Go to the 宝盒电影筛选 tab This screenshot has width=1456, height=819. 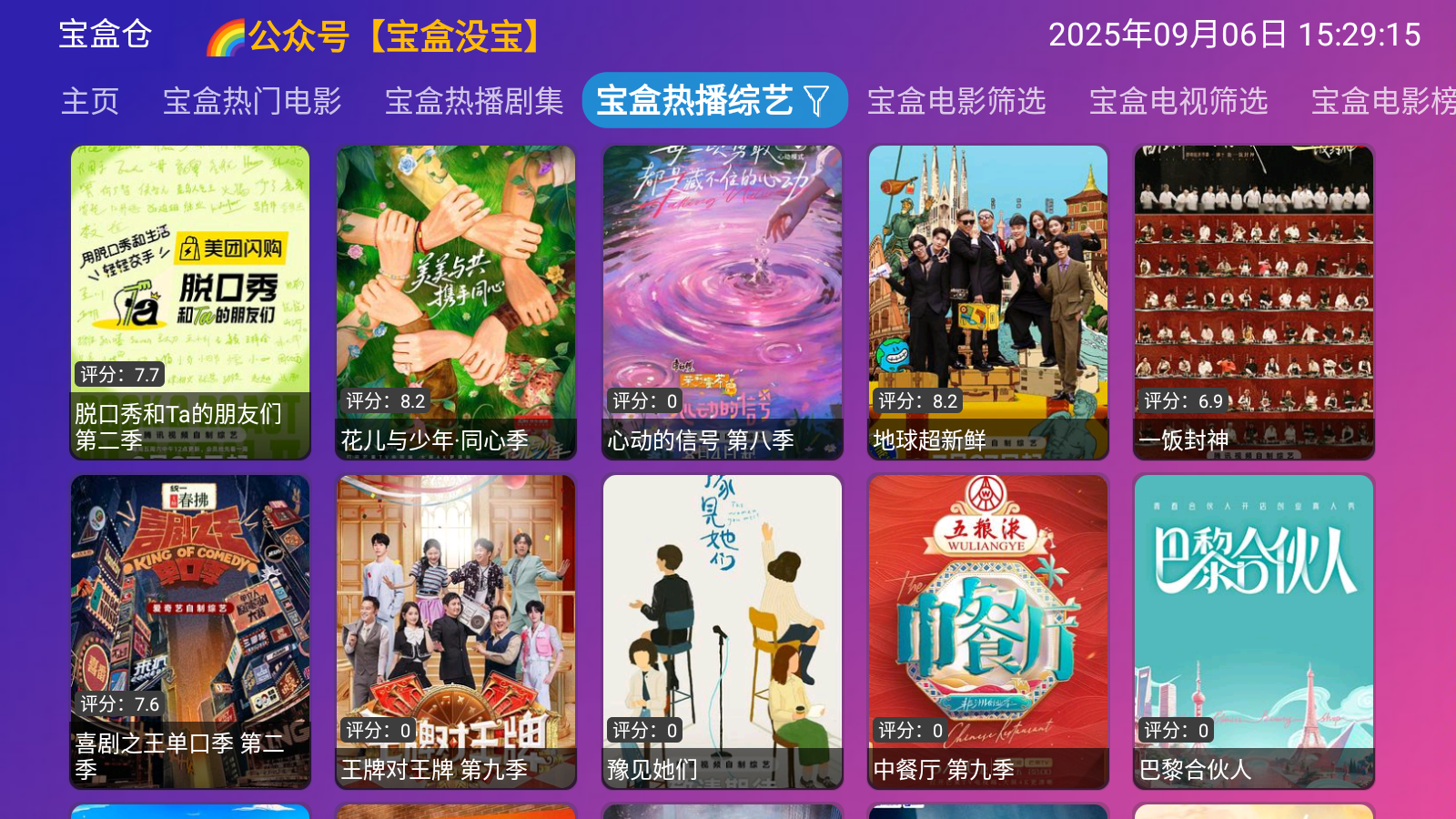point(956,101)
